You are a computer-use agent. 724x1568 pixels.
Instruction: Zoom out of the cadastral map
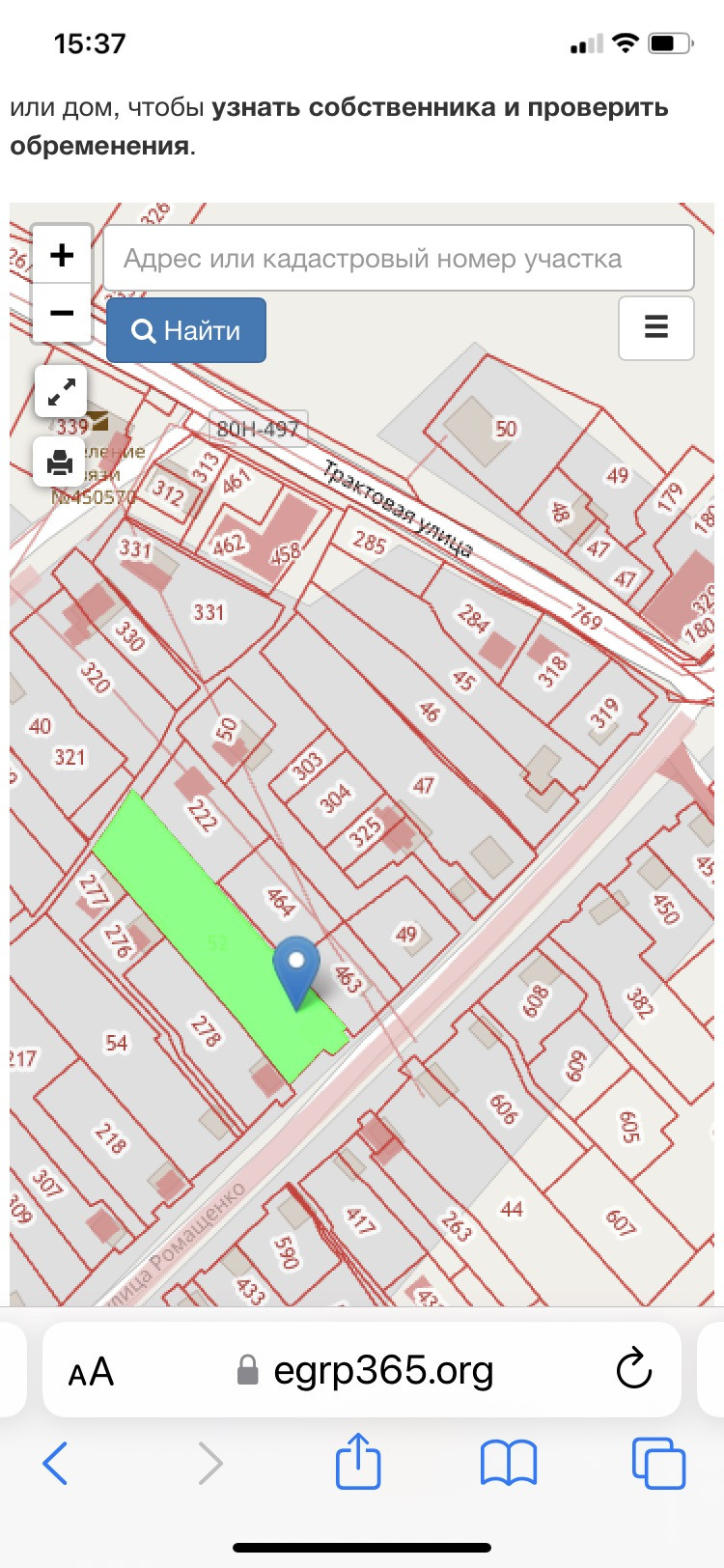click(62, 313)
